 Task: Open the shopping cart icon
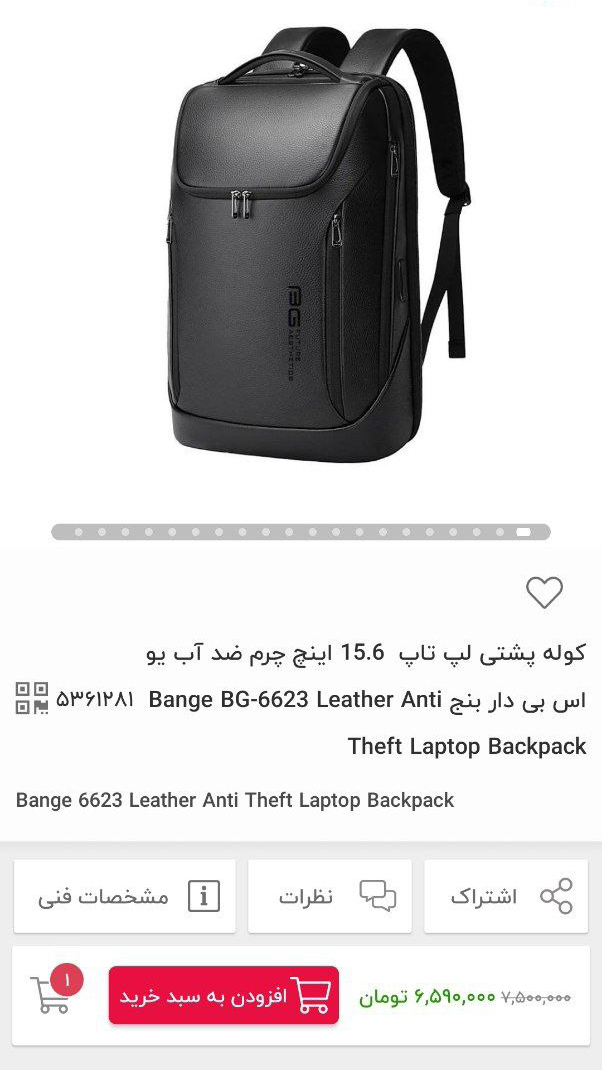(x=52, y=994)
